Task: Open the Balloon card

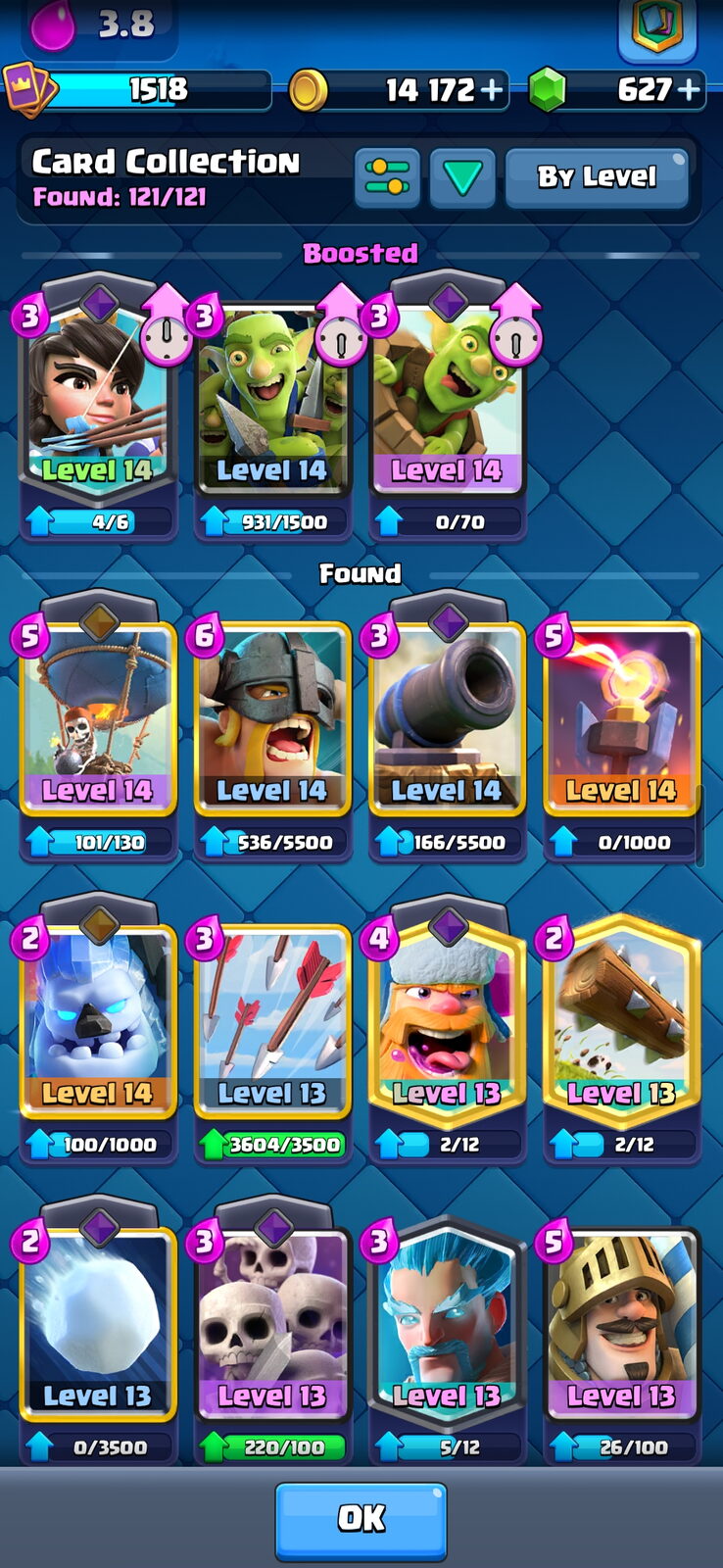Action: tap(98, 727)
